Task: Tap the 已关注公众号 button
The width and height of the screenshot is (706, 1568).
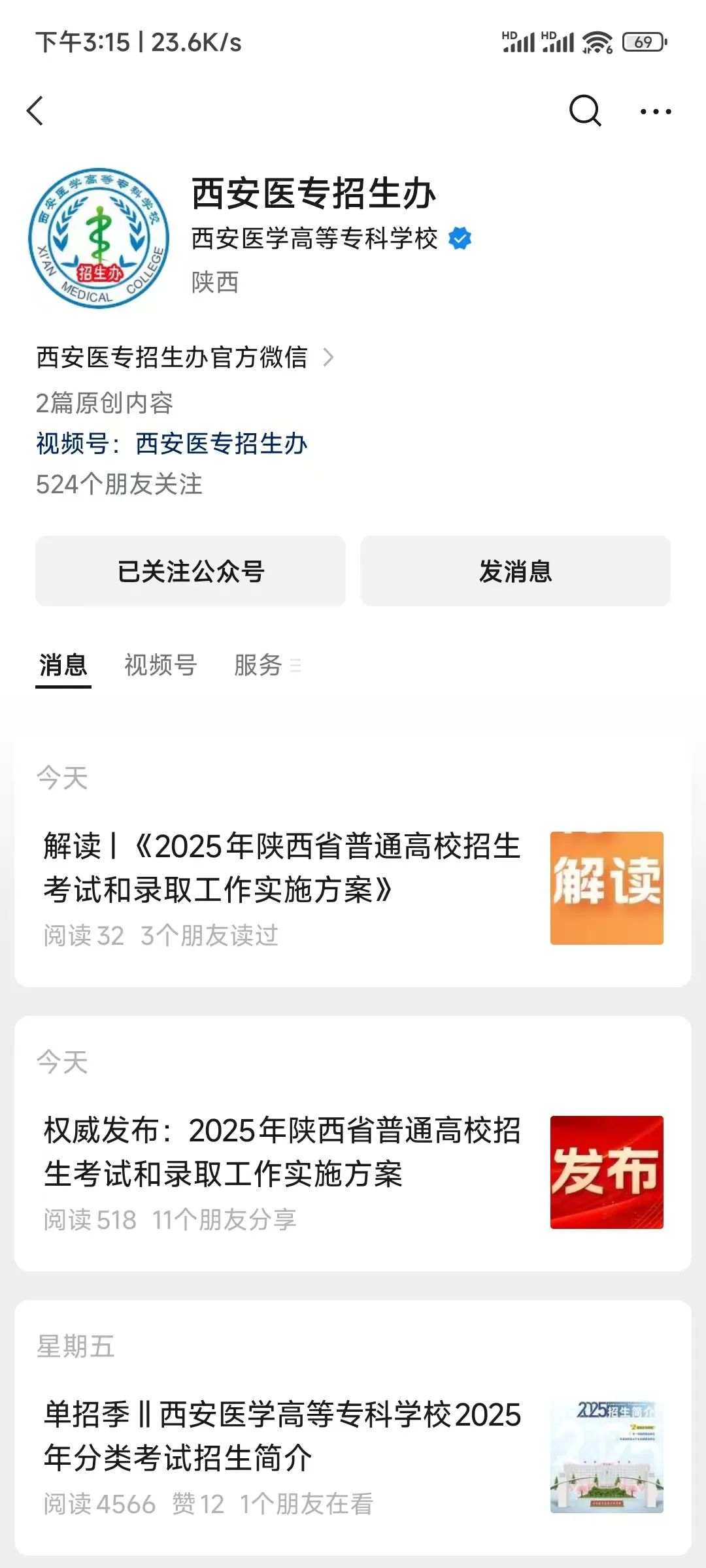Action: coord(190,571)
